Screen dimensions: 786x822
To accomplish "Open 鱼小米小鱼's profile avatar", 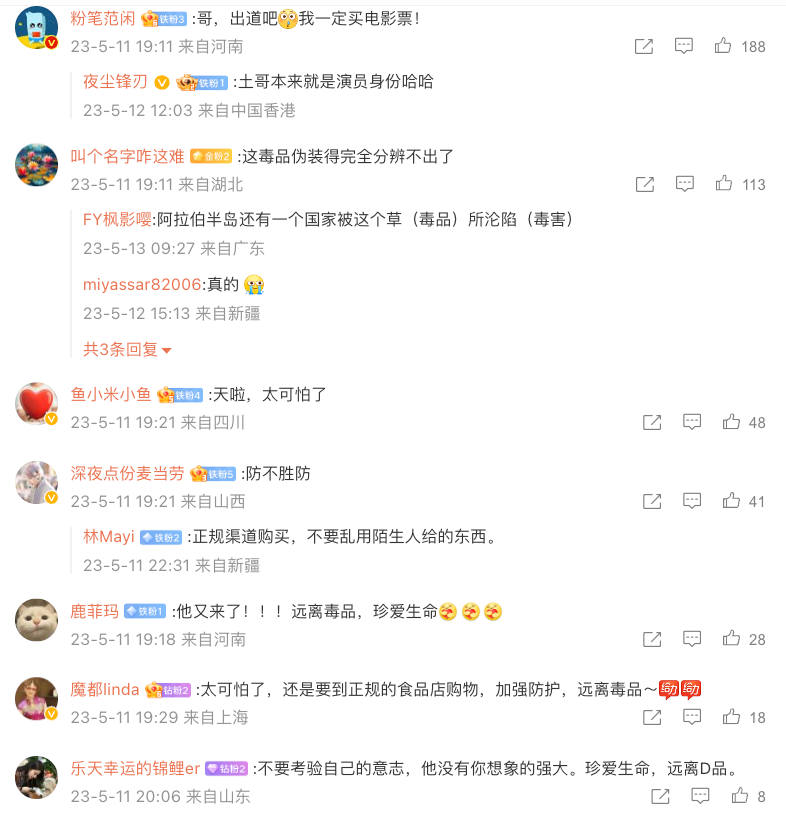I will [x=36, y=402].
